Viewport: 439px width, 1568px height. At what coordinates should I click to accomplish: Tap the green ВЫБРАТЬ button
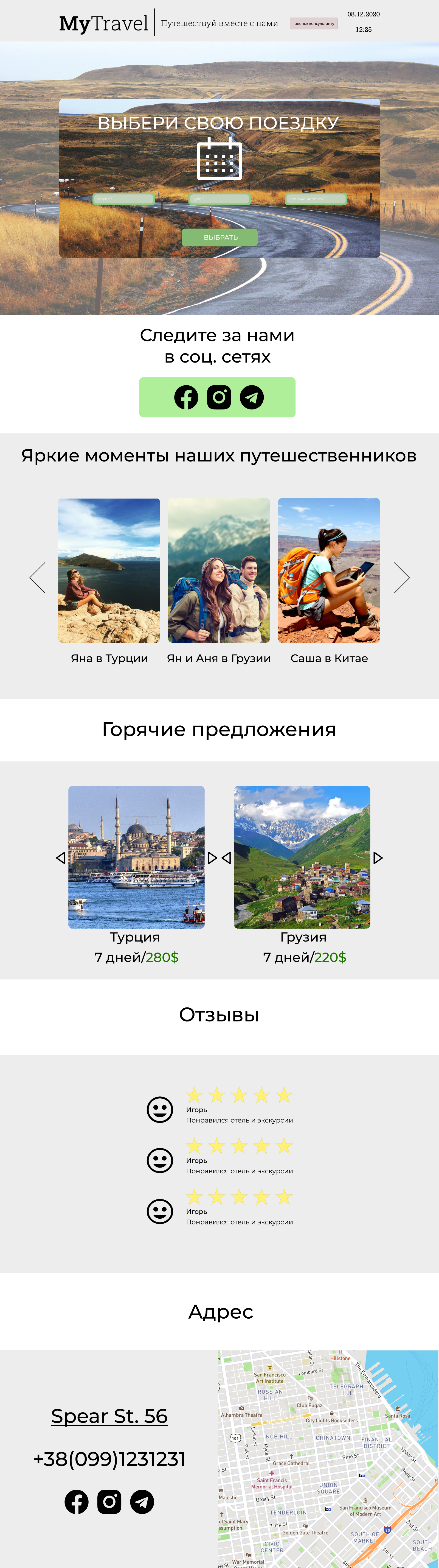pyautogui.click(x=219, y=237)
